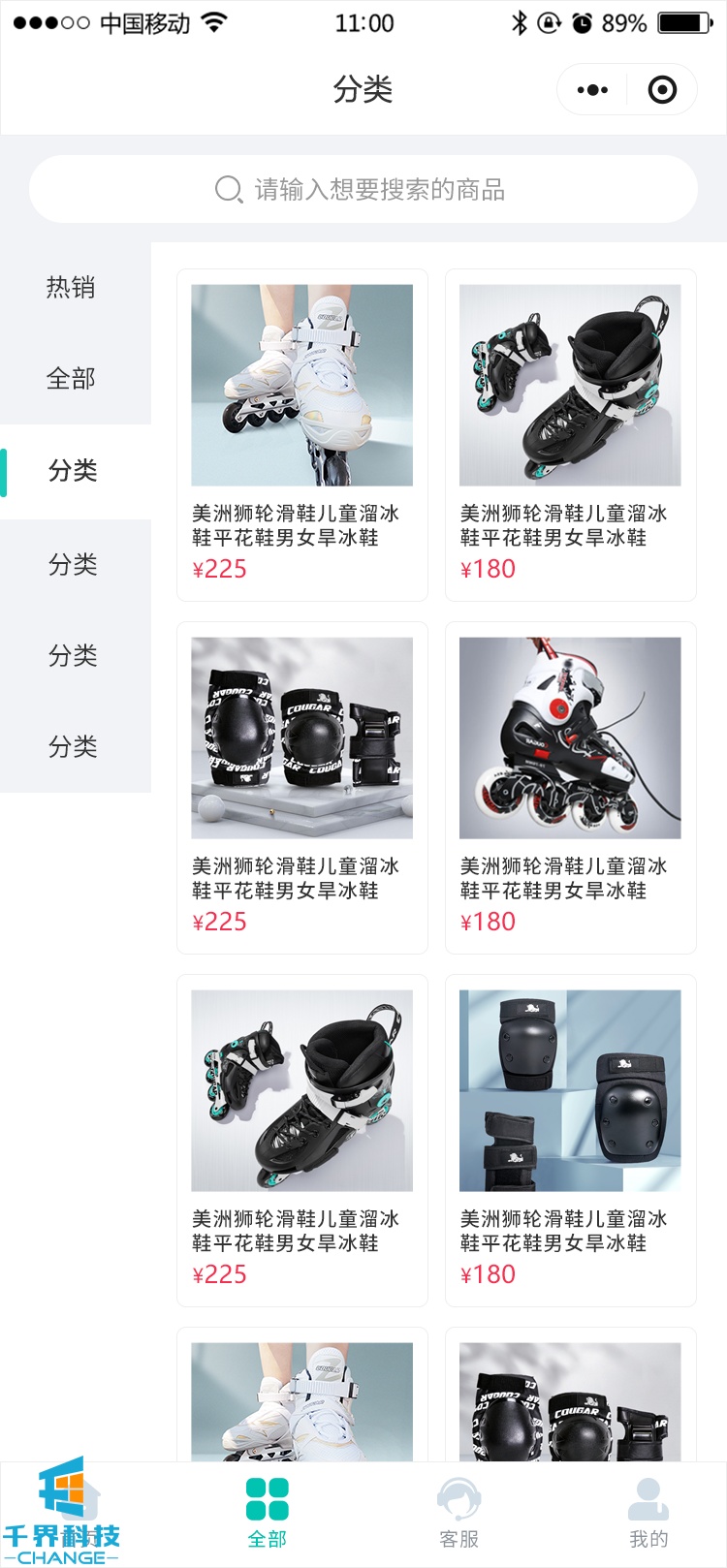Select the 热销 category in sidebar
Image resolution: width=727 pixels, height=1568 pixels.
71,288
